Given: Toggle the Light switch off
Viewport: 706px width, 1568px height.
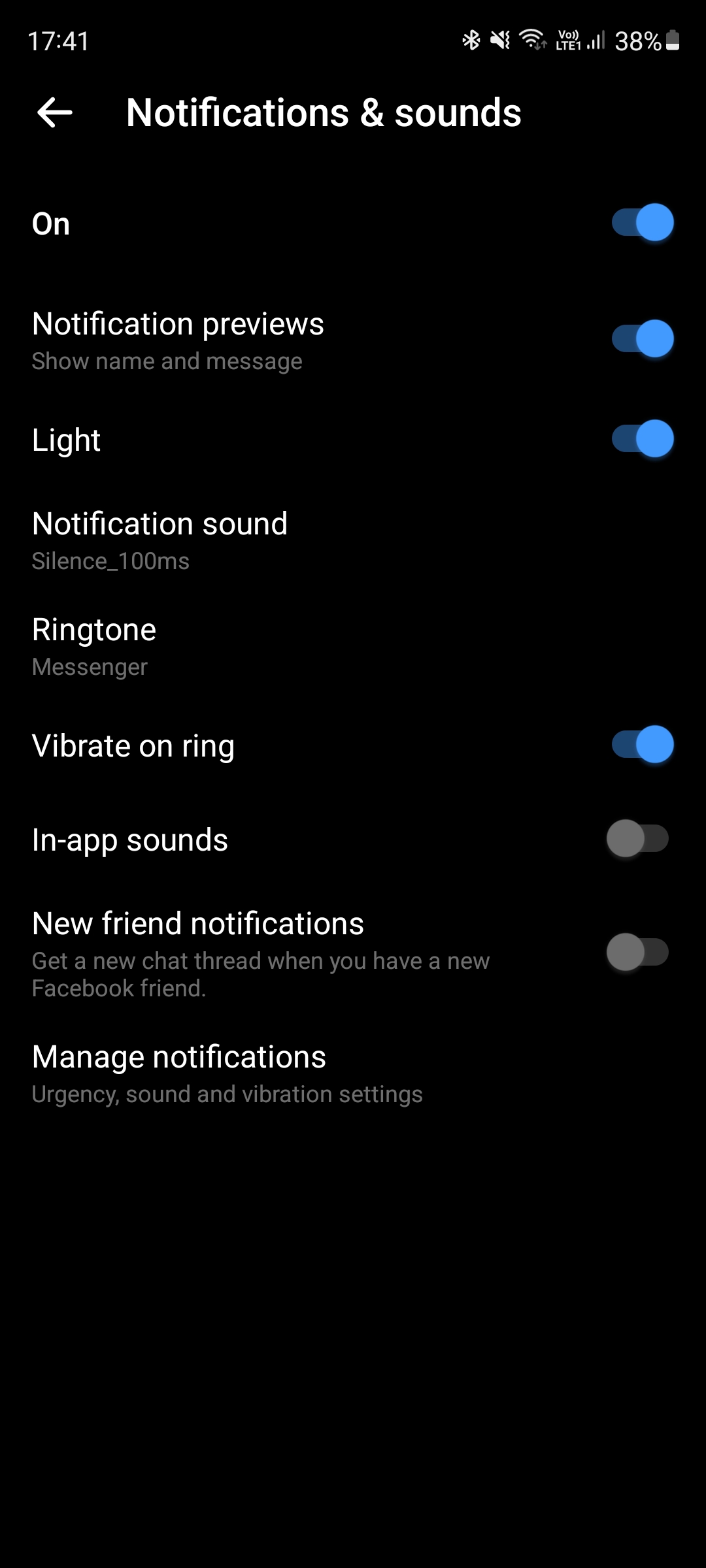Looking at the screenshot, I should [x=643, y=438].
